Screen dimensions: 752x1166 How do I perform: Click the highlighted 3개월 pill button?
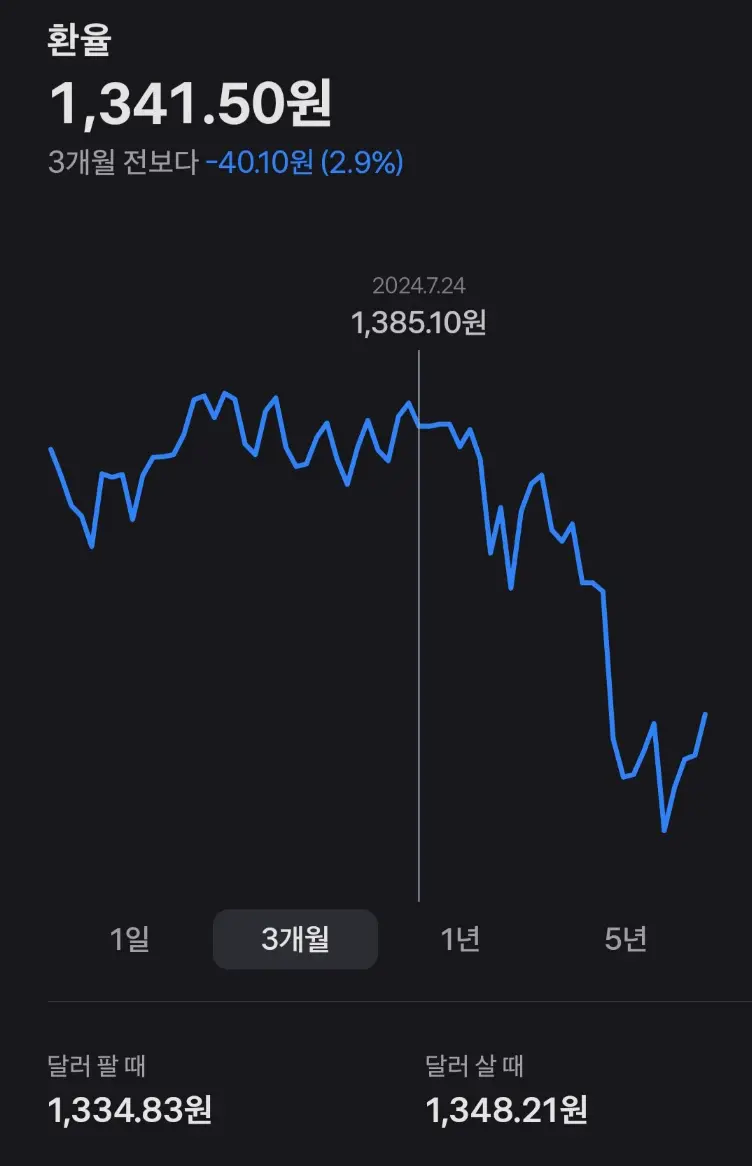click(x=295, y=938)
